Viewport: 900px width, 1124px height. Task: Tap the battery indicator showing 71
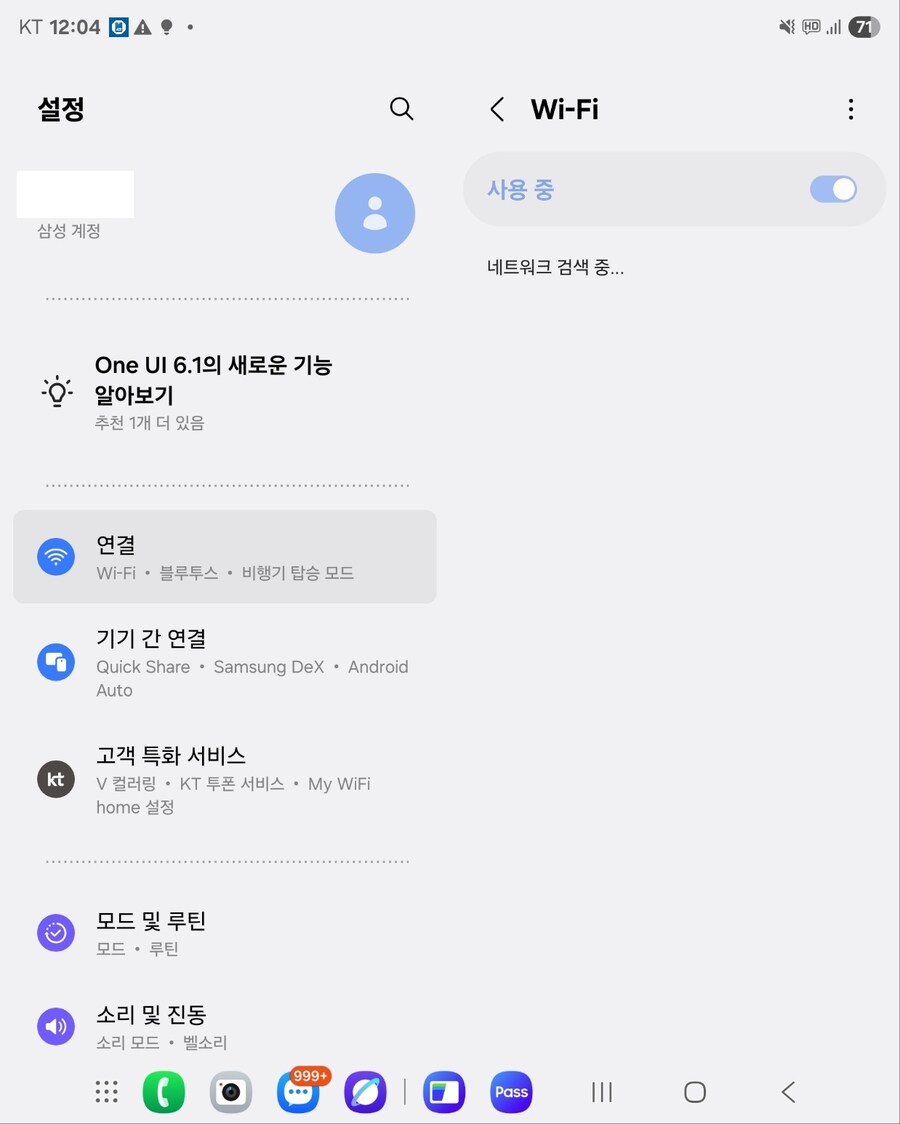[x=862, y=27]
